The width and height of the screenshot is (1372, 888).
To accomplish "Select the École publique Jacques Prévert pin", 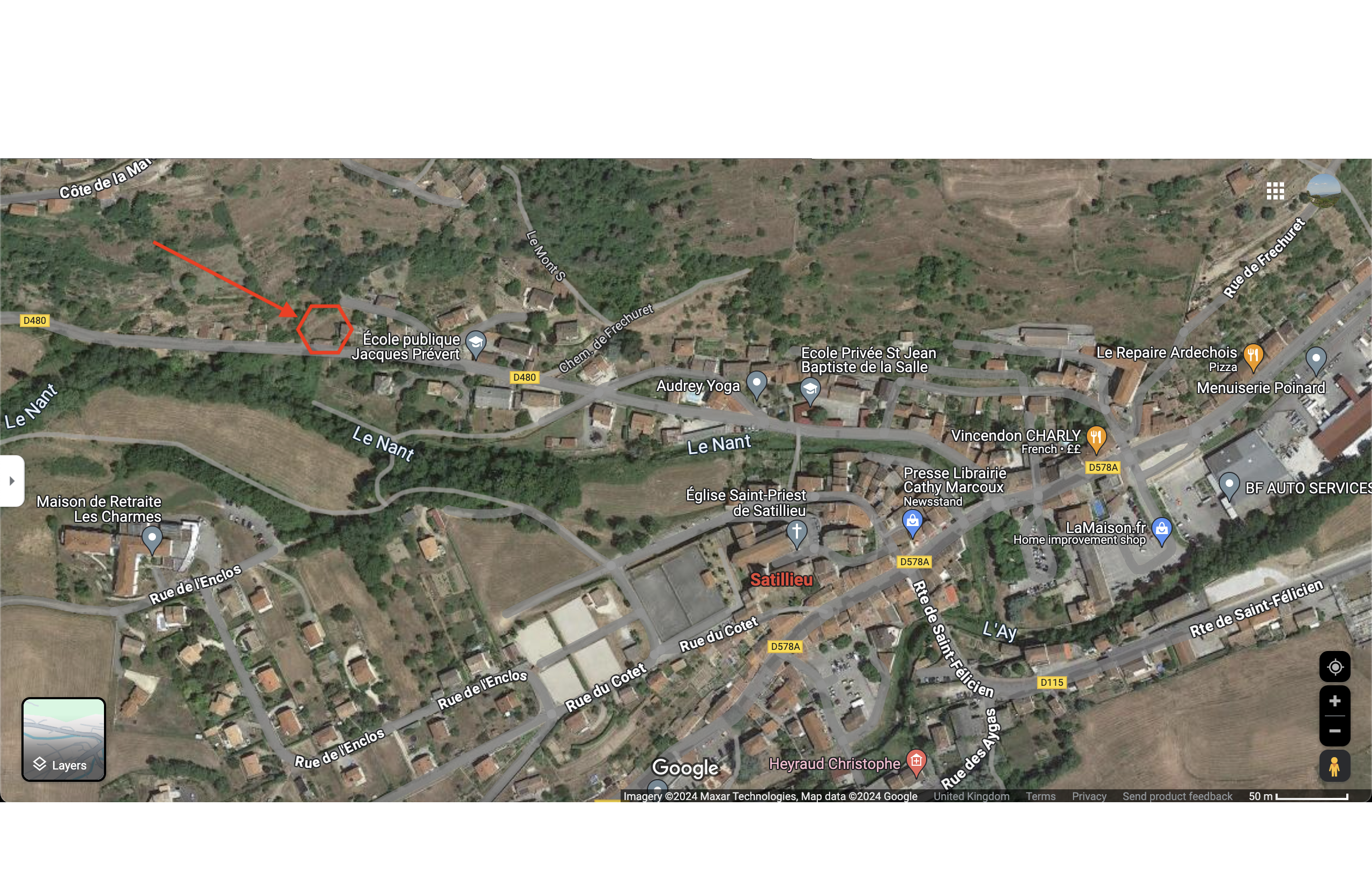I will [475, 343].
